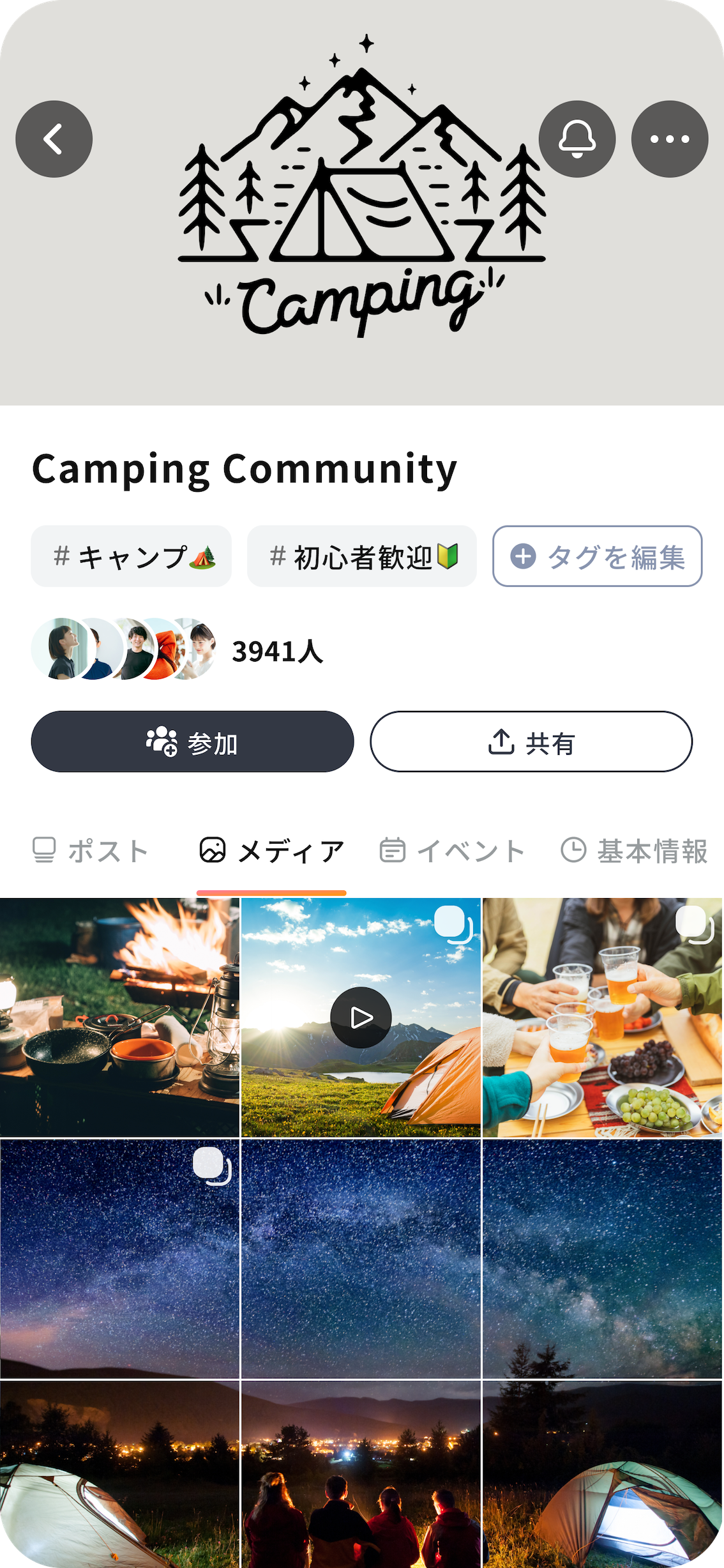Switch to the ポスト tab
The height and width of the screenshot is (1568, 724).
tap(90, 851)
